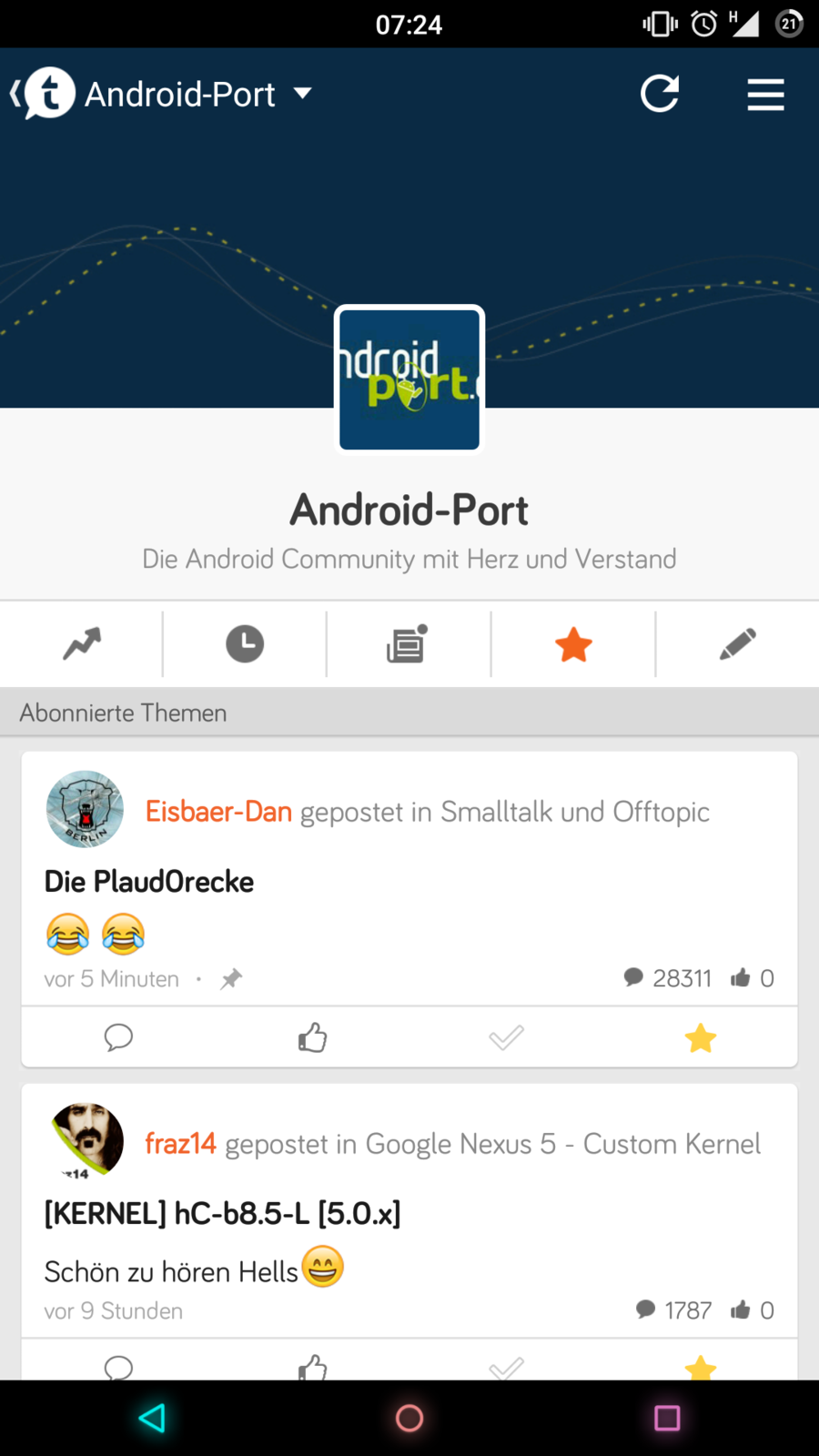This screenshot has width=819, height=1456.
Task: Like the Die PlaudOrecke post
Action: (x=312, y=1037)
